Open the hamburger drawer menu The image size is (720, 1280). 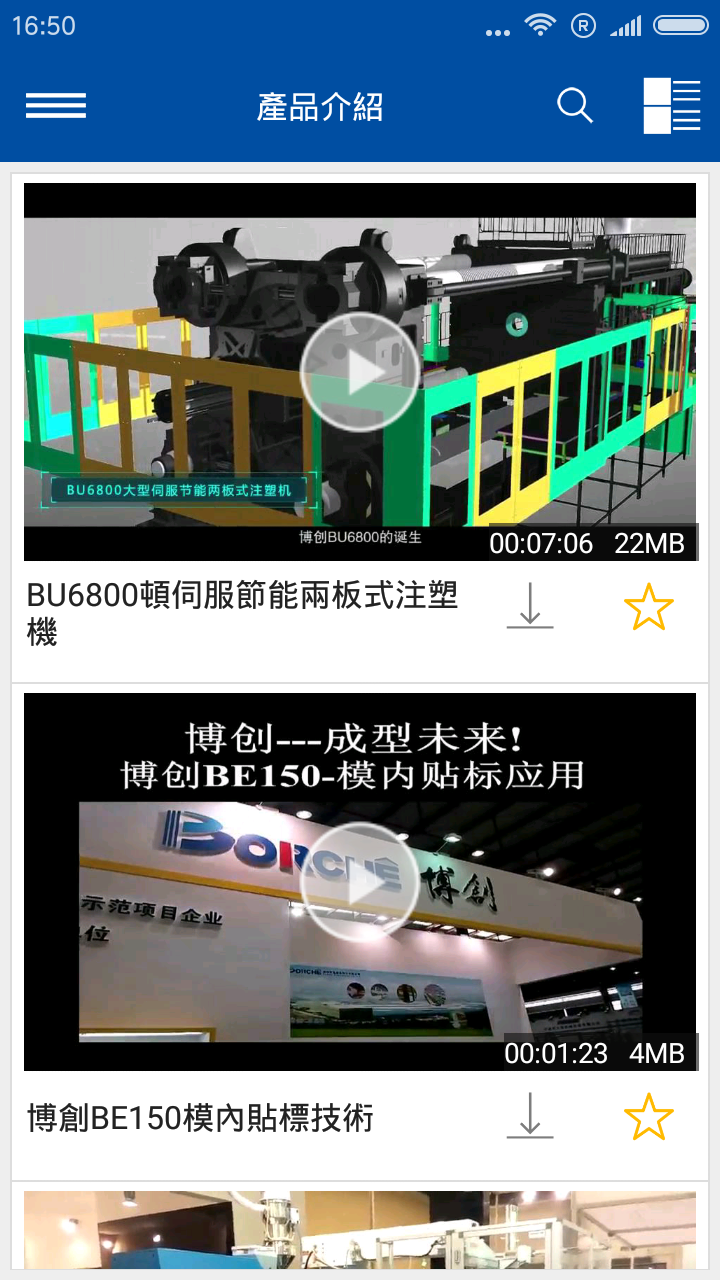[x=56, y=106]
